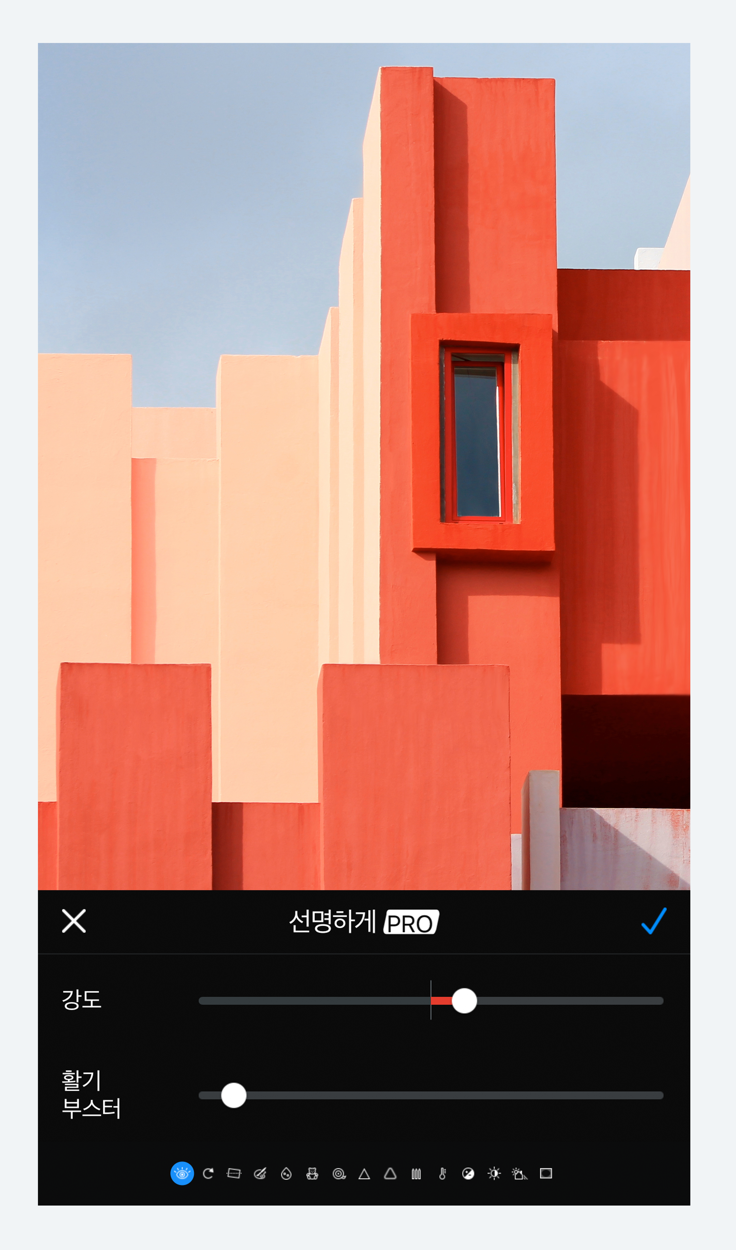736x1250 pixels.
Task: Select the paint palette tool
Action: pos(260,1174)
